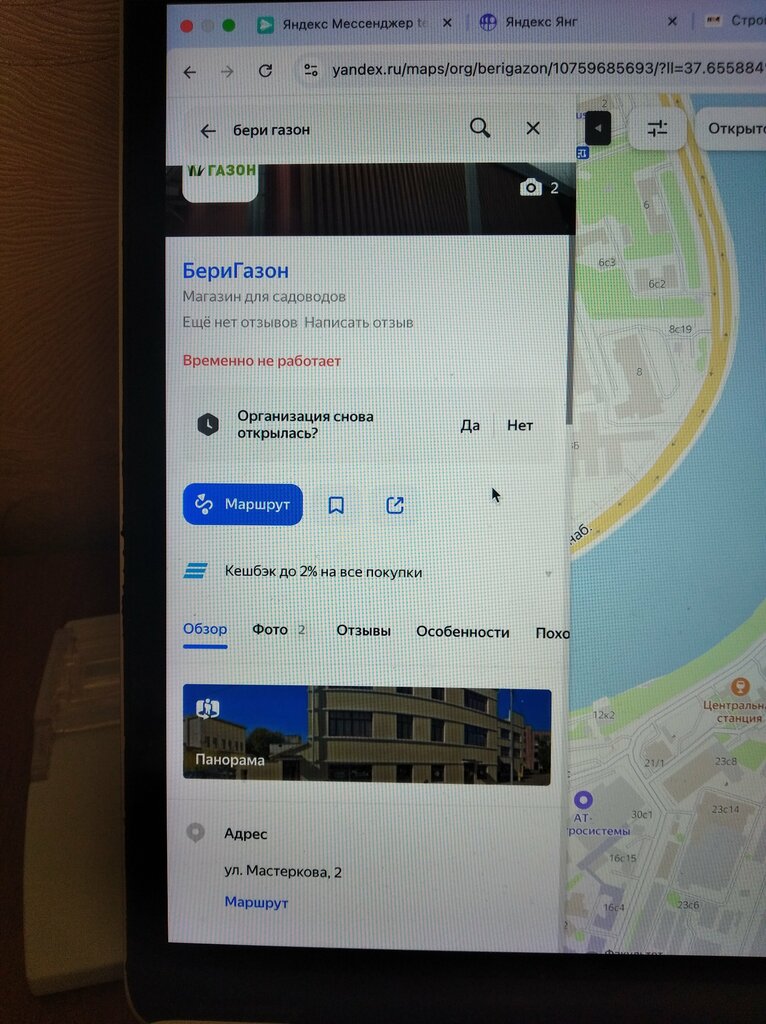Viewport: 766px width, 1024px height.
Task: Tap the Маршрут link under the address
Action: pyautogui.click(x=256, y=902)
